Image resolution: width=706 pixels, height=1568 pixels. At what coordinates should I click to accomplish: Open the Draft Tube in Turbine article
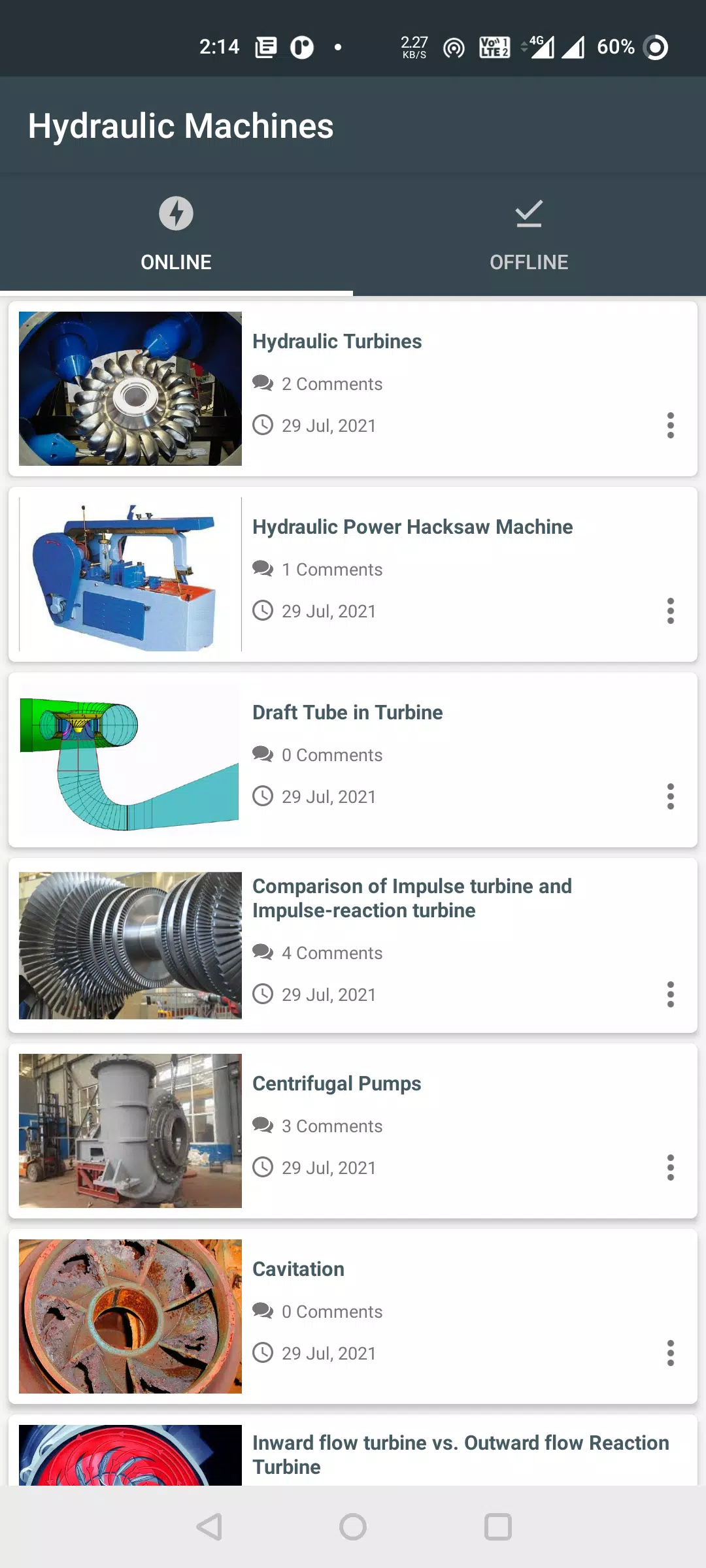click(353, 760)
